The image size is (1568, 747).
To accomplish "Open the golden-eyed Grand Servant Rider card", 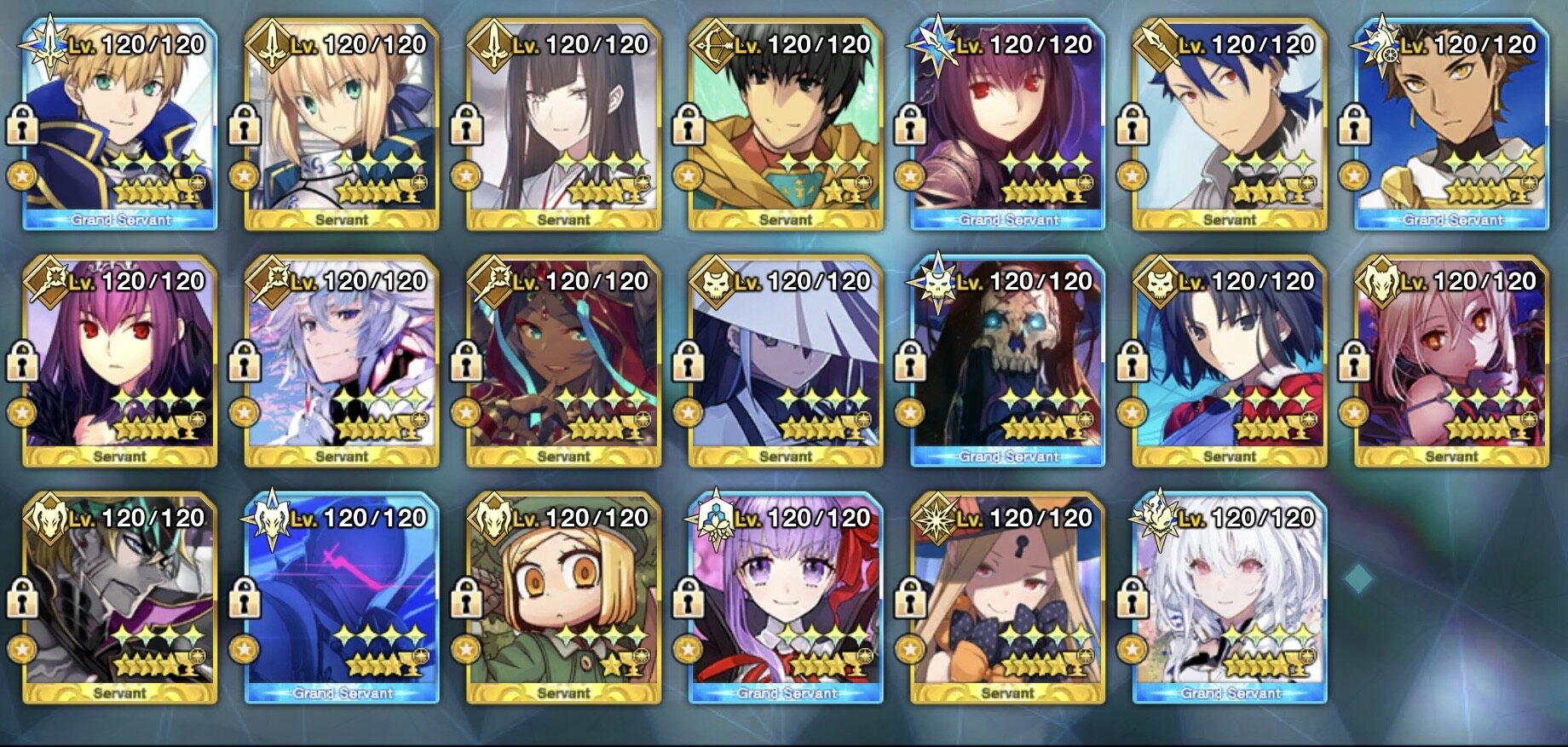I will [x=1451, y=124].
